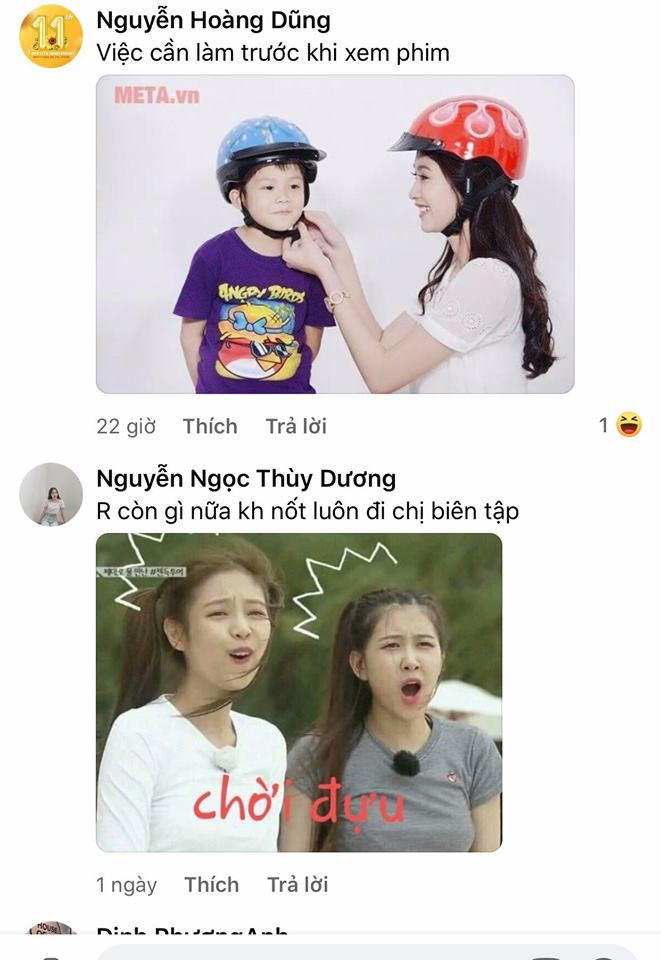
Task: Open Nguyễn Hoàng Dũng's profile name link
Action: [x=213, y=20]
